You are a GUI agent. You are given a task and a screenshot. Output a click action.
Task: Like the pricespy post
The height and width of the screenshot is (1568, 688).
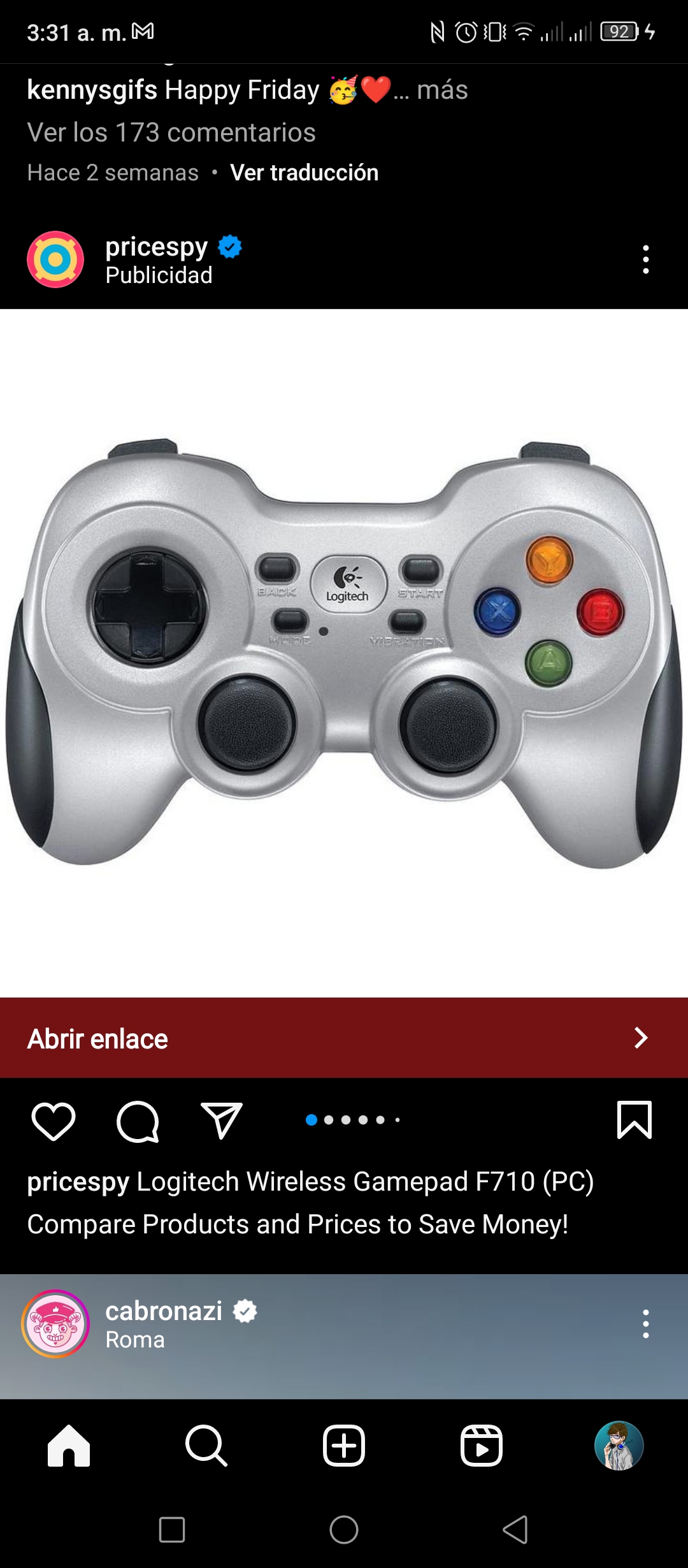pos(54,1121)
